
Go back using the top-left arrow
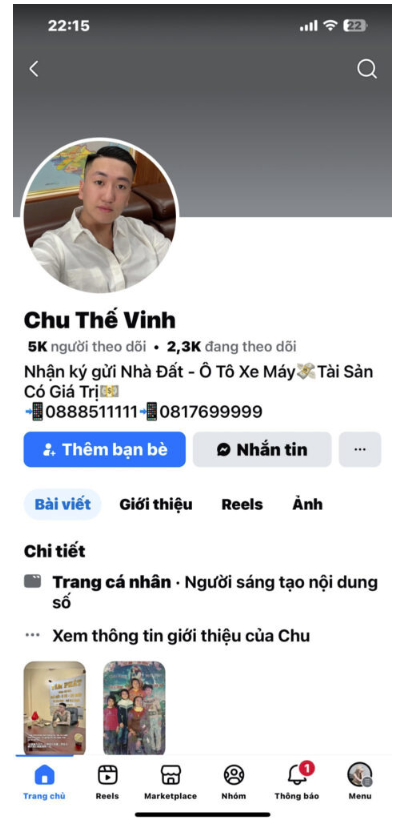(x=34, y=69)
